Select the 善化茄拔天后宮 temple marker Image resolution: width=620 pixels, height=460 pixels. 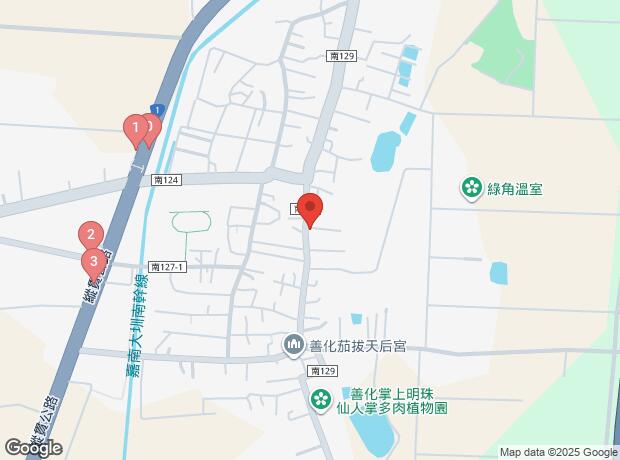[x=293, y=346]
